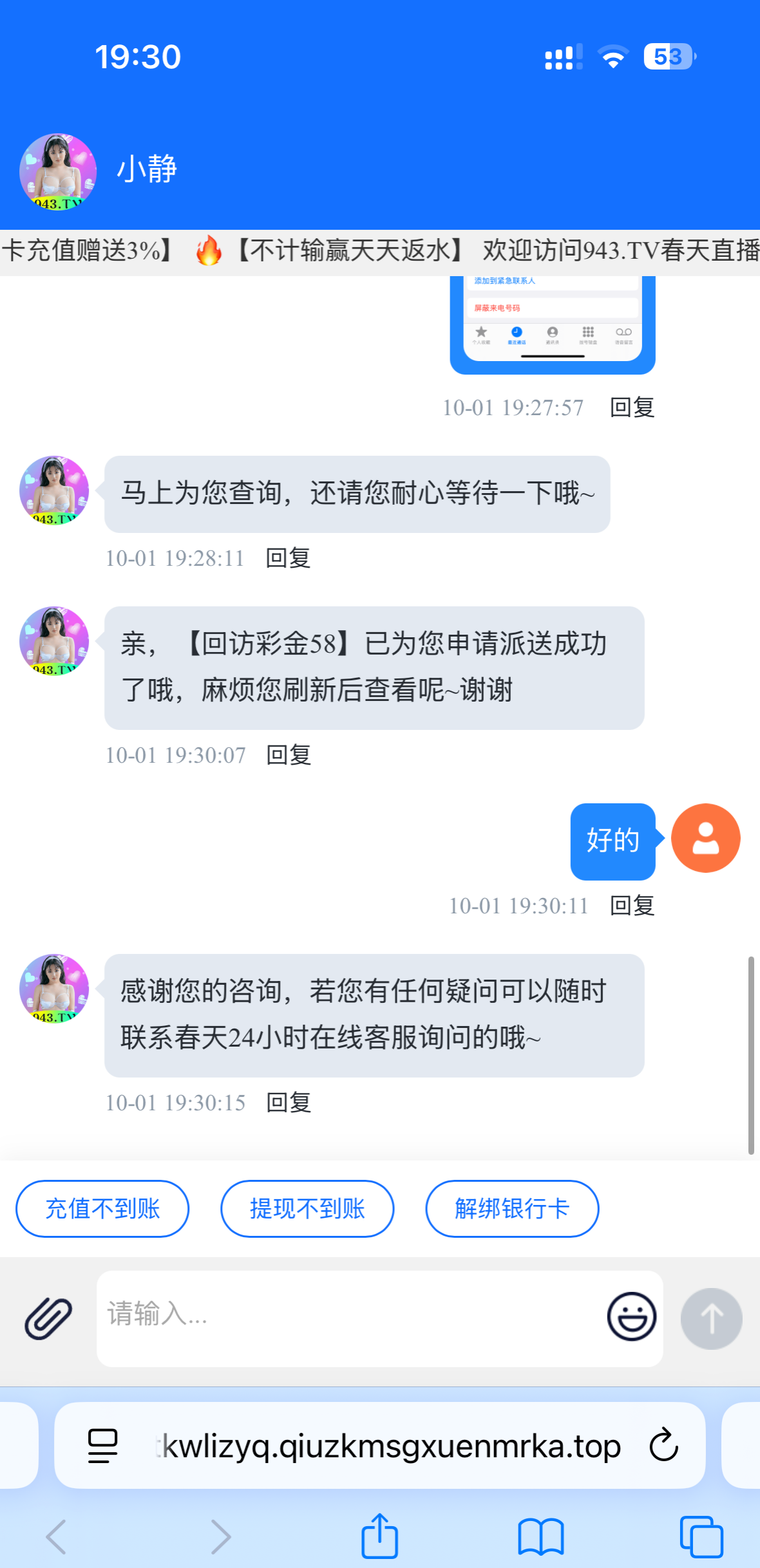Reload the page in Safari
The image size is (760, 1568).
pyautogui.click(x=663, y=1445)
